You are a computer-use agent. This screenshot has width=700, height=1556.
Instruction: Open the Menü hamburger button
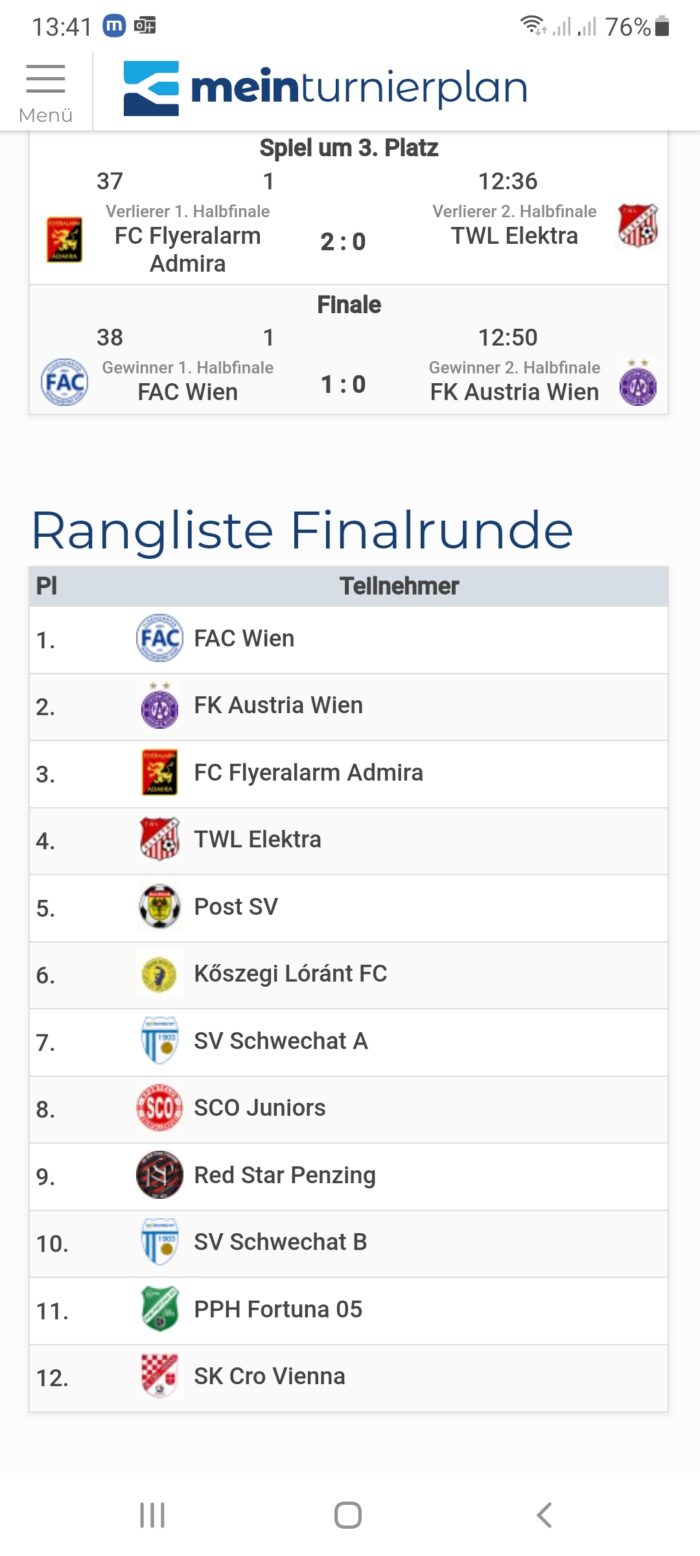(x=46, y=92)
